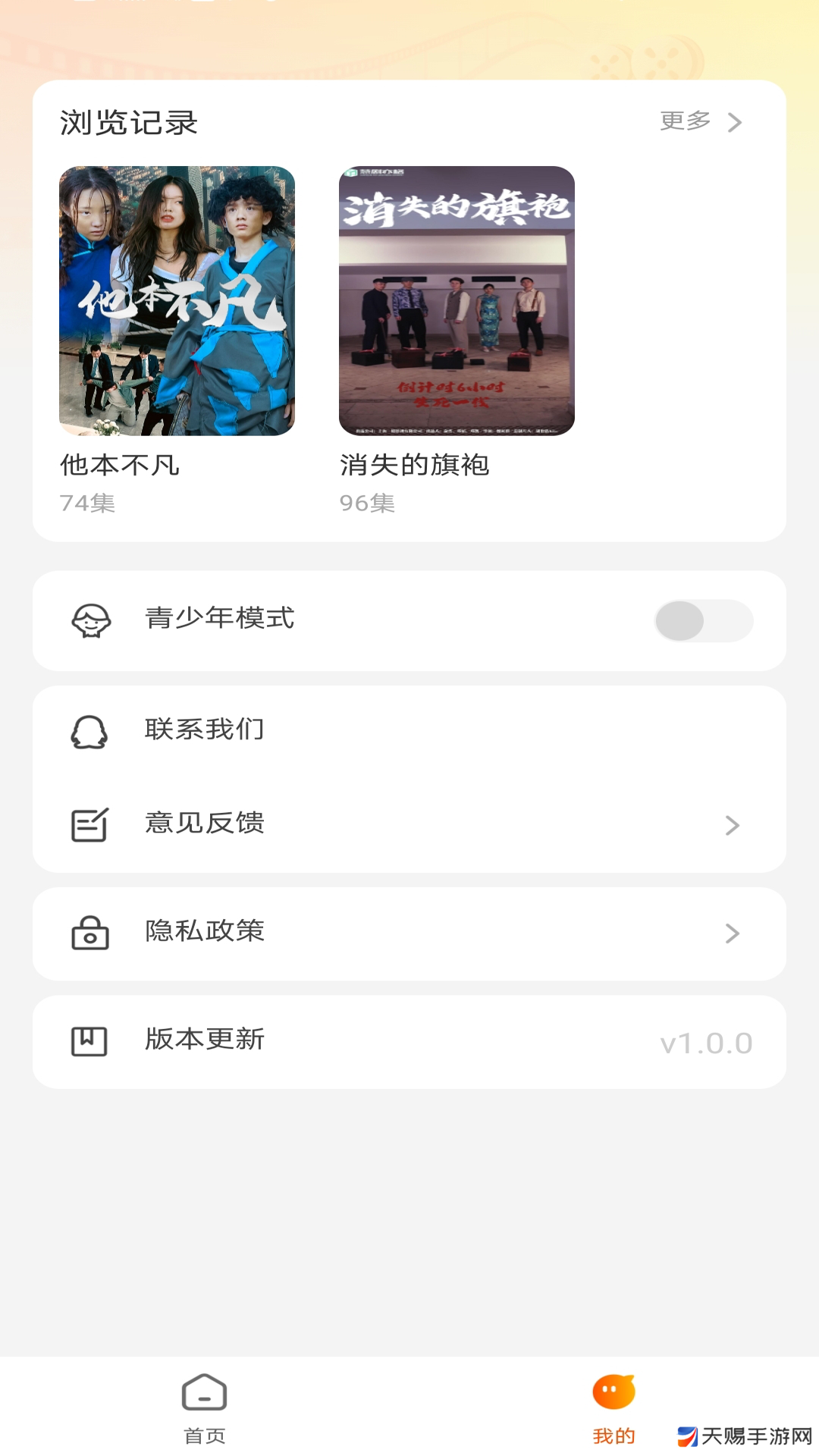This screenshot has height=1456, width=819.
Task: Open more browsing history via 更多
Action: 701,121
